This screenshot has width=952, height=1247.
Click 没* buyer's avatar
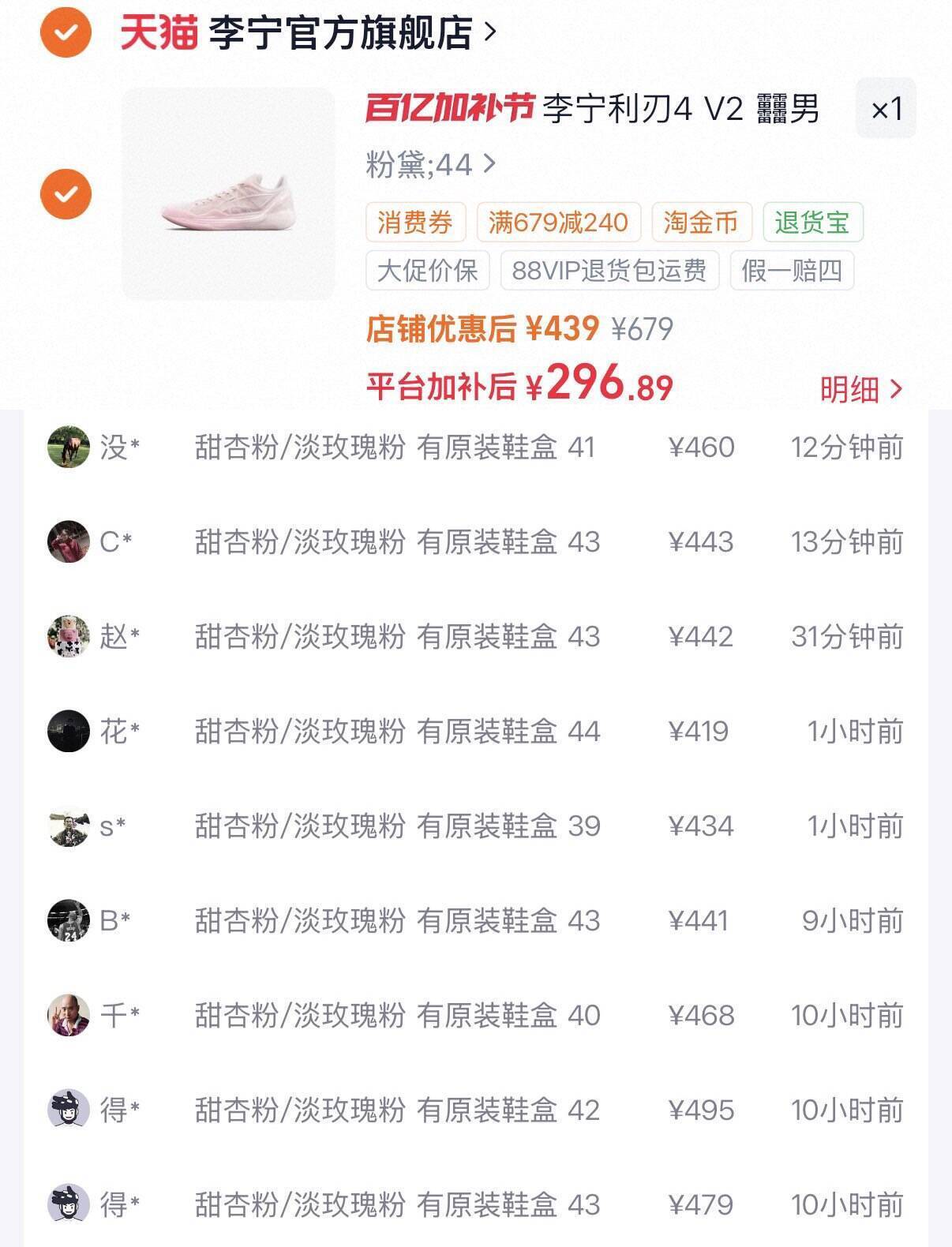point(69,446)
